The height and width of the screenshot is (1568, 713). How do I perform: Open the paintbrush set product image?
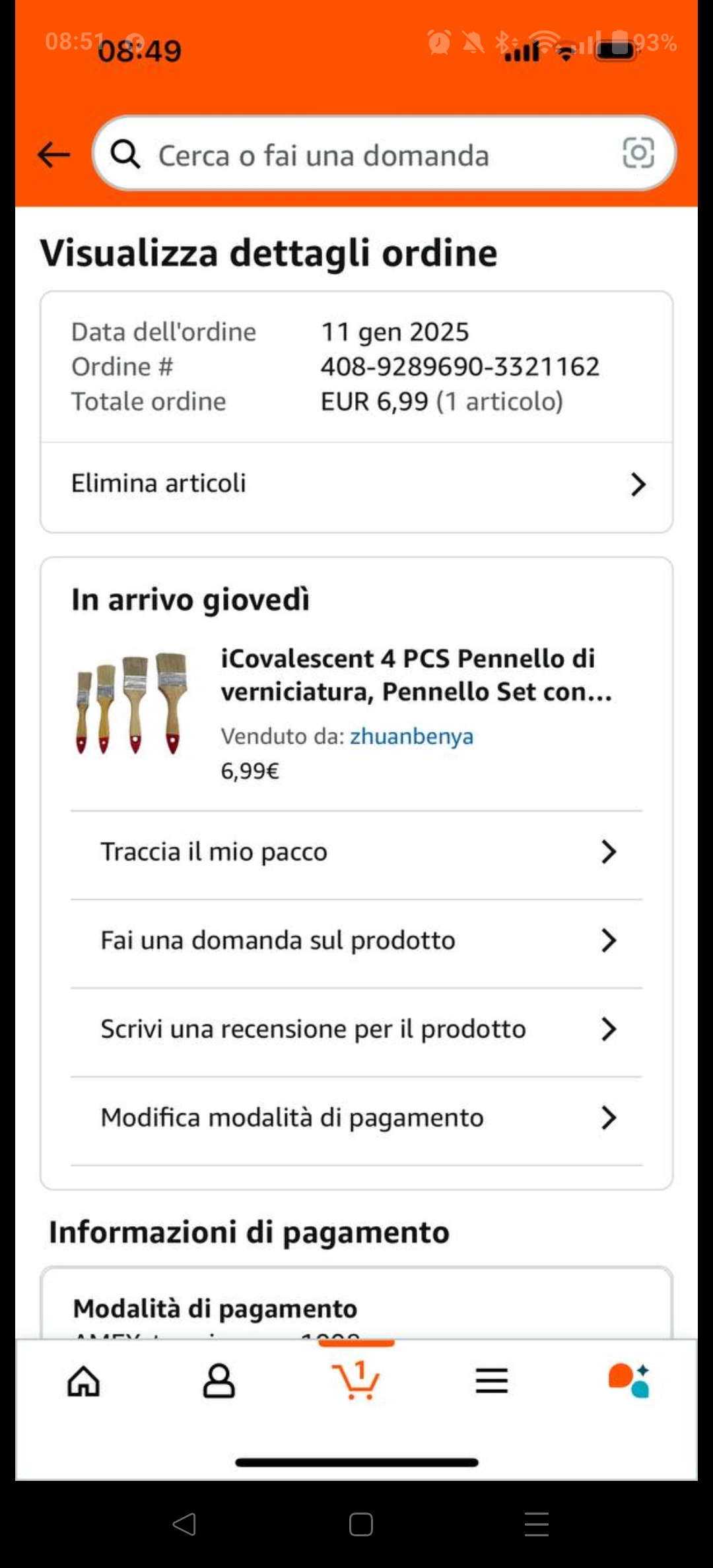[x=132, y=703]
